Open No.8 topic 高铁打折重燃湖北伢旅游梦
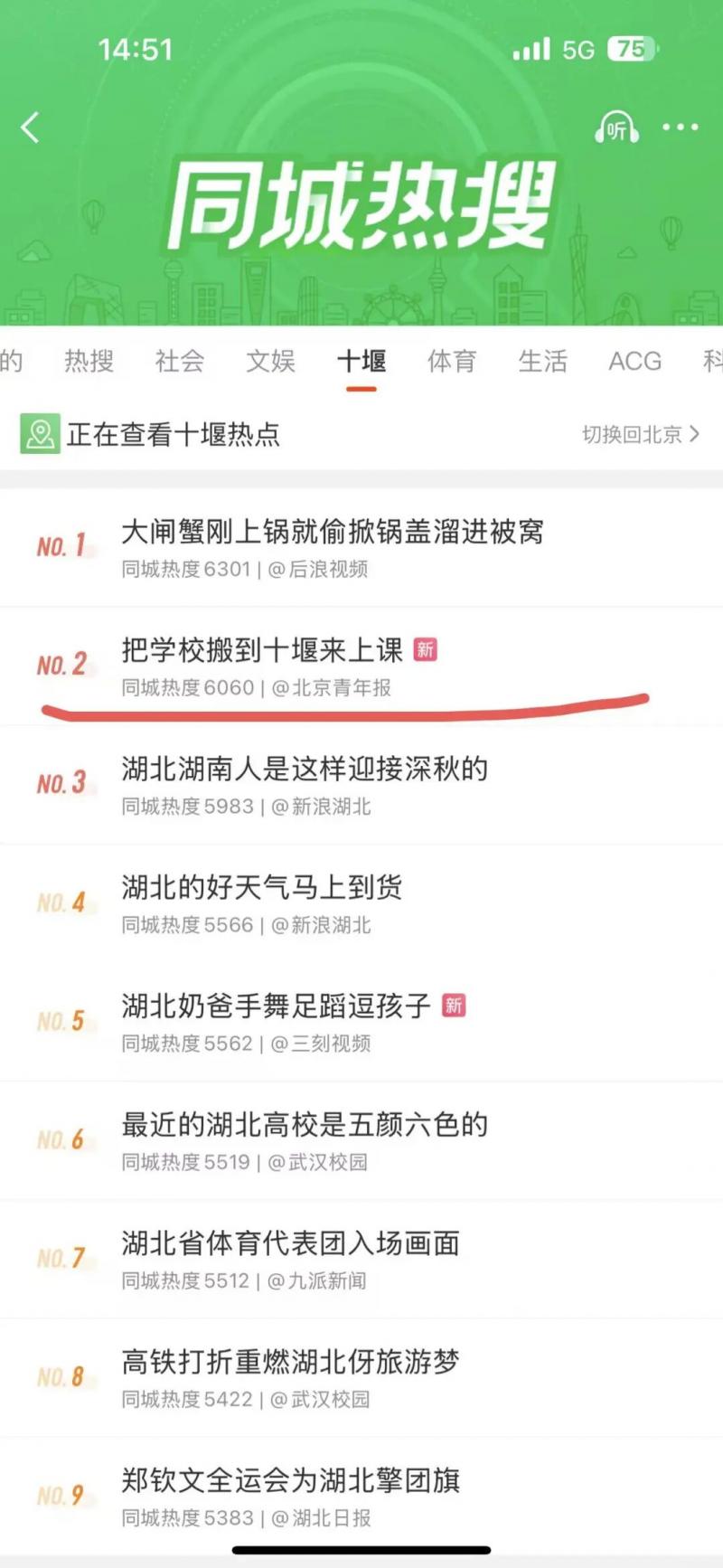The image size is (723, 1568). [x=290, y=1362]
